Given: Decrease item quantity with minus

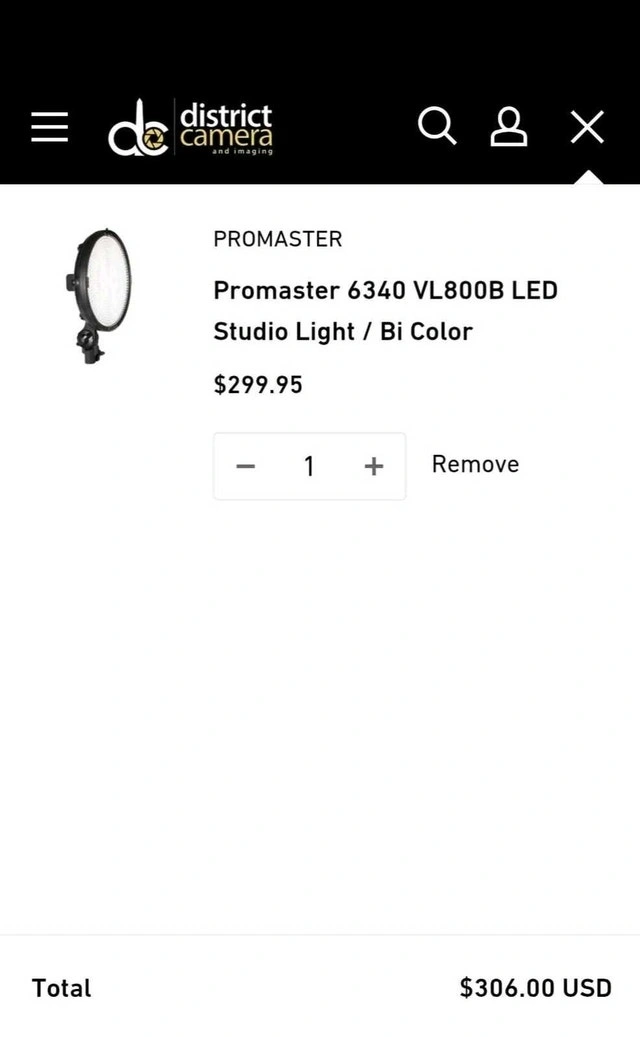Looking at the screenshot, I should point(245,466).
